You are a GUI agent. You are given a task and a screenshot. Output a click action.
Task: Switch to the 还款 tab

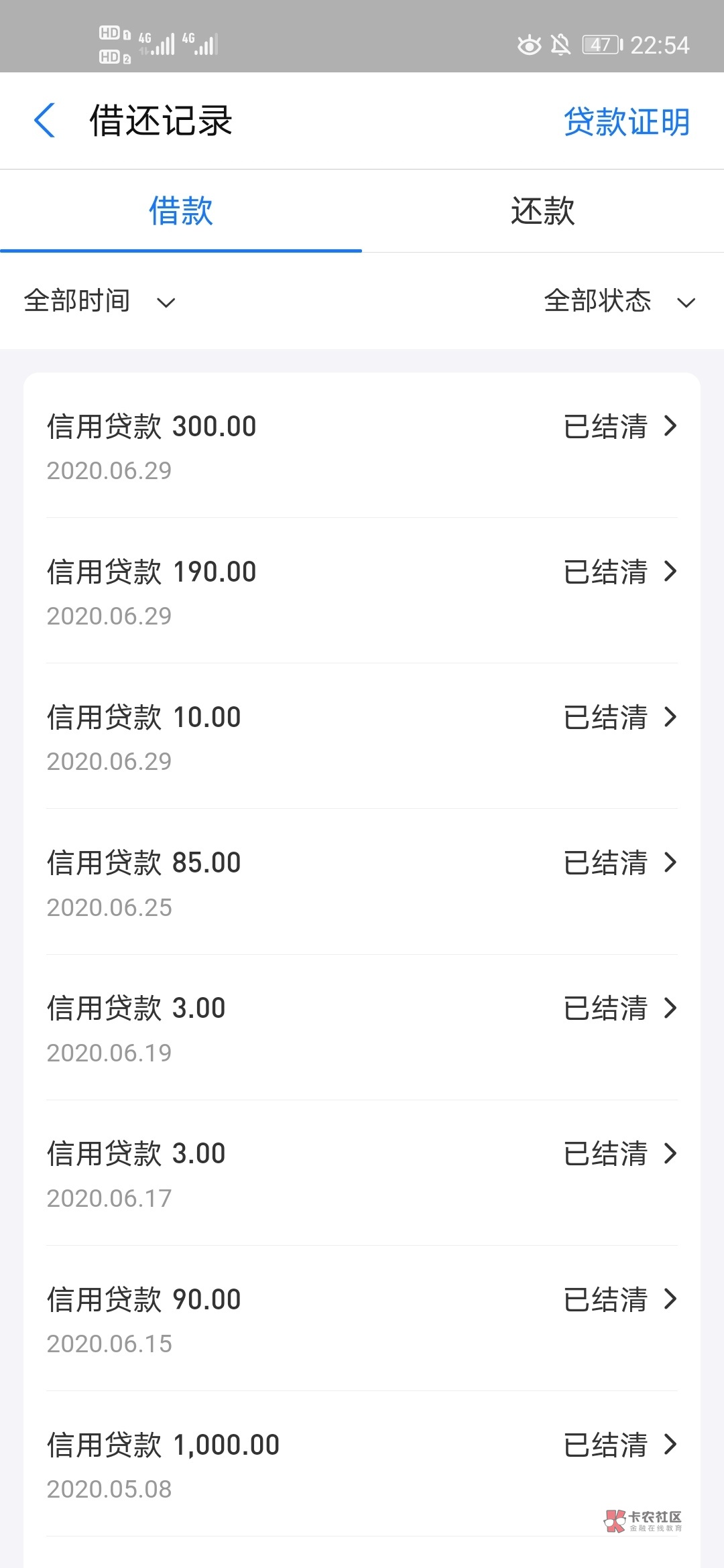pos(542,211)
